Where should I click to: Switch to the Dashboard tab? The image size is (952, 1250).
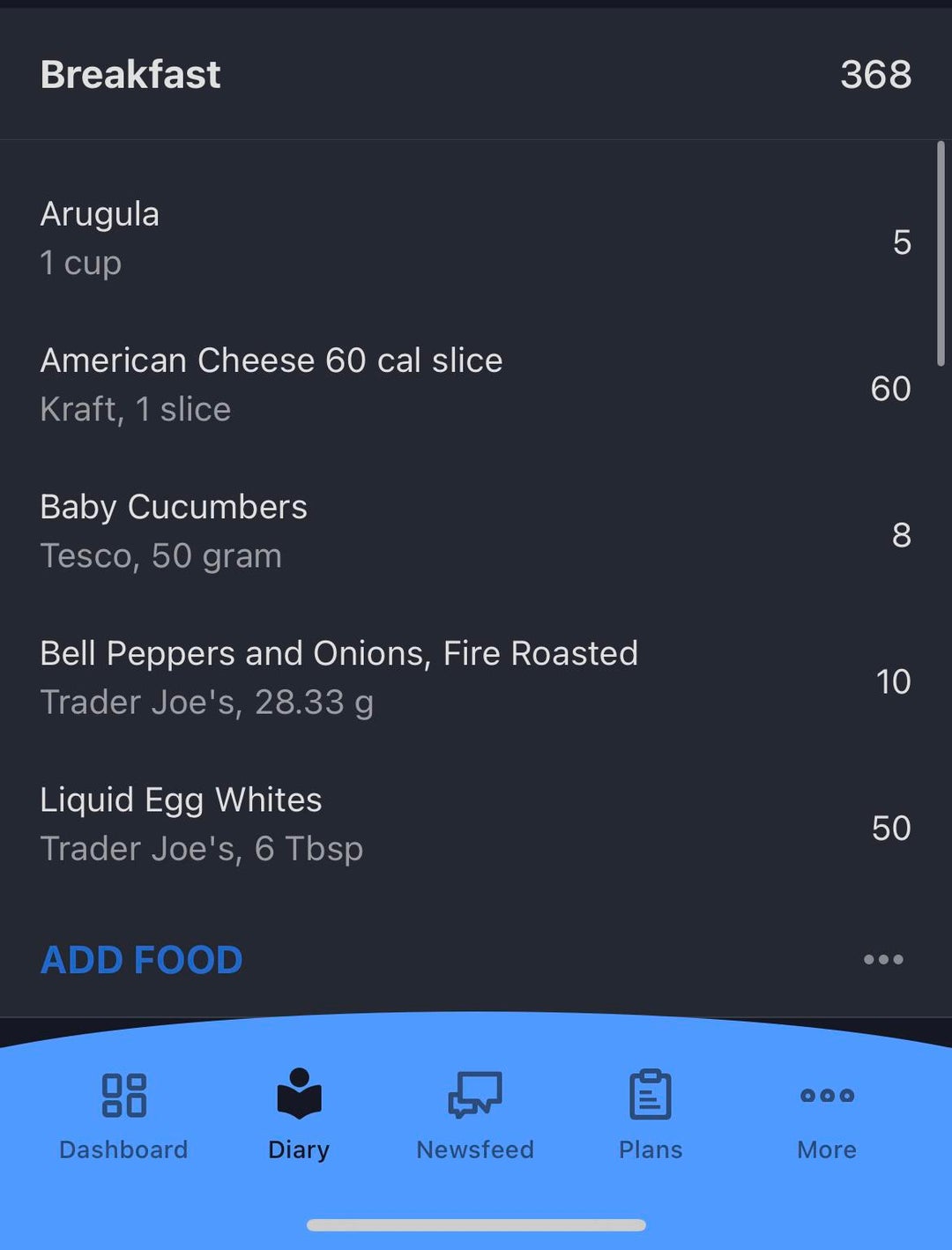coord(123,1114)
